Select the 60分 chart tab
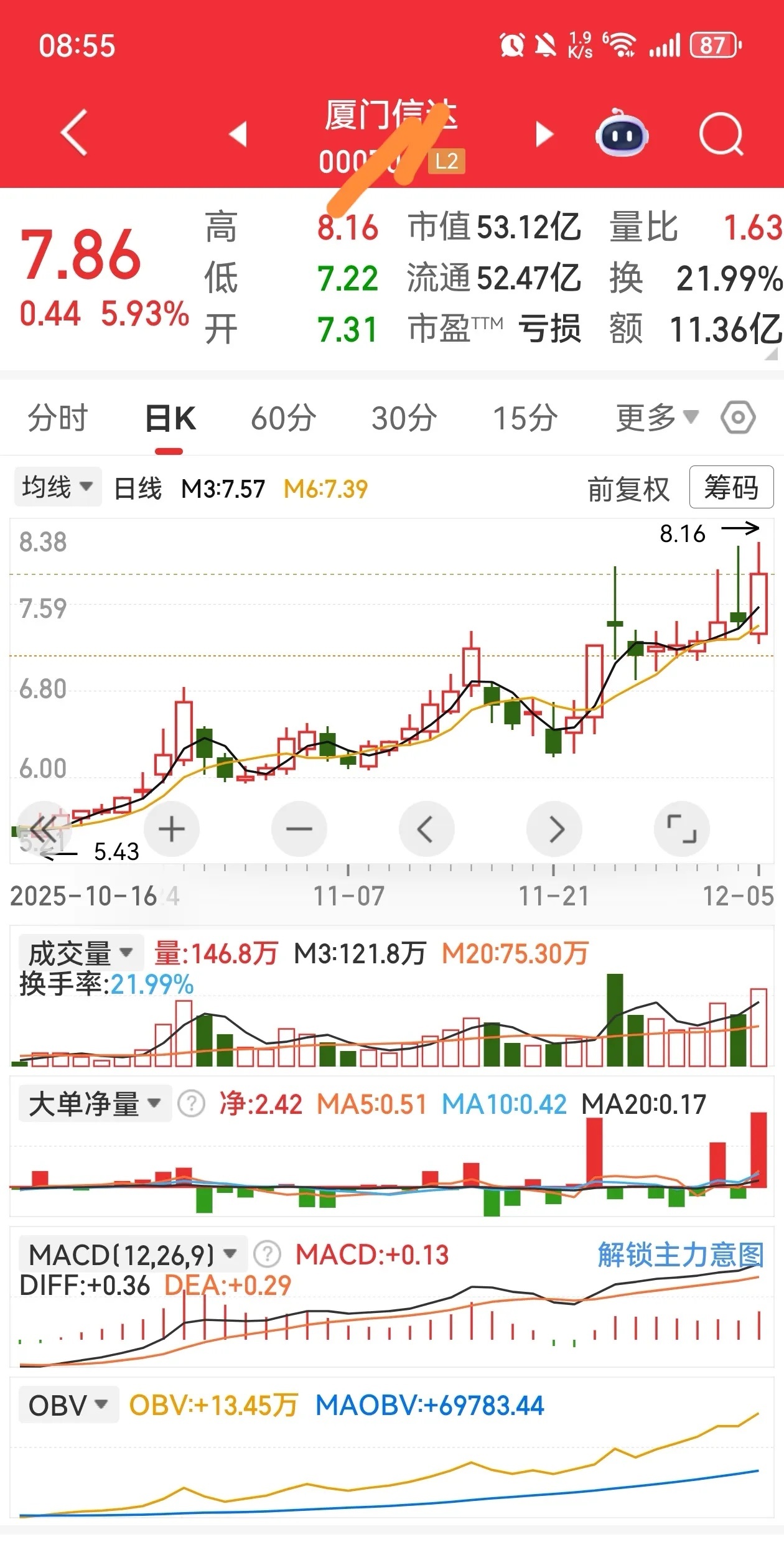 click(x=284, y=418)
